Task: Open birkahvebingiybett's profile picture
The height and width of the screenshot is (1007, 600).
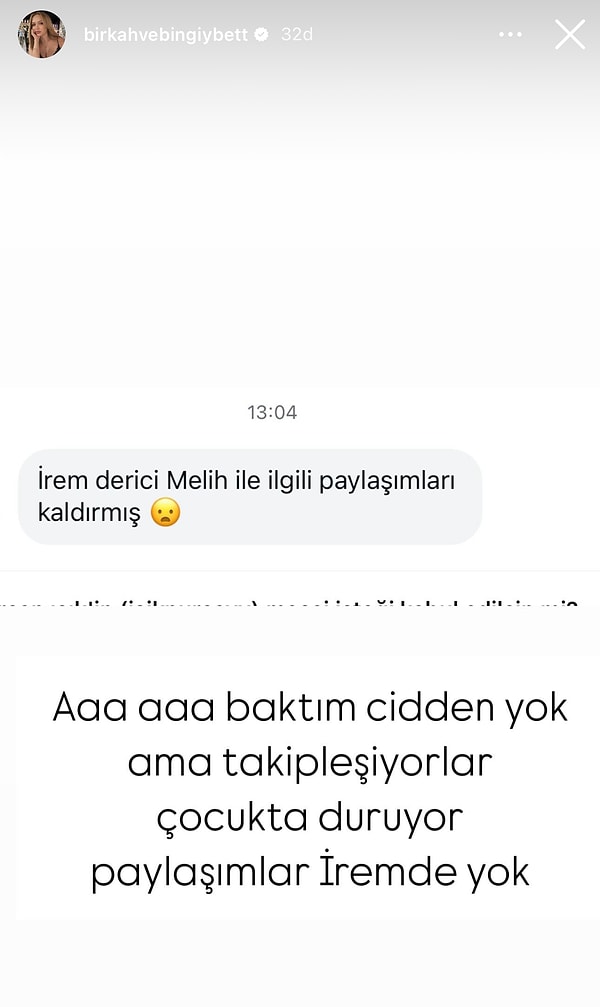Action: coord(41,34)
